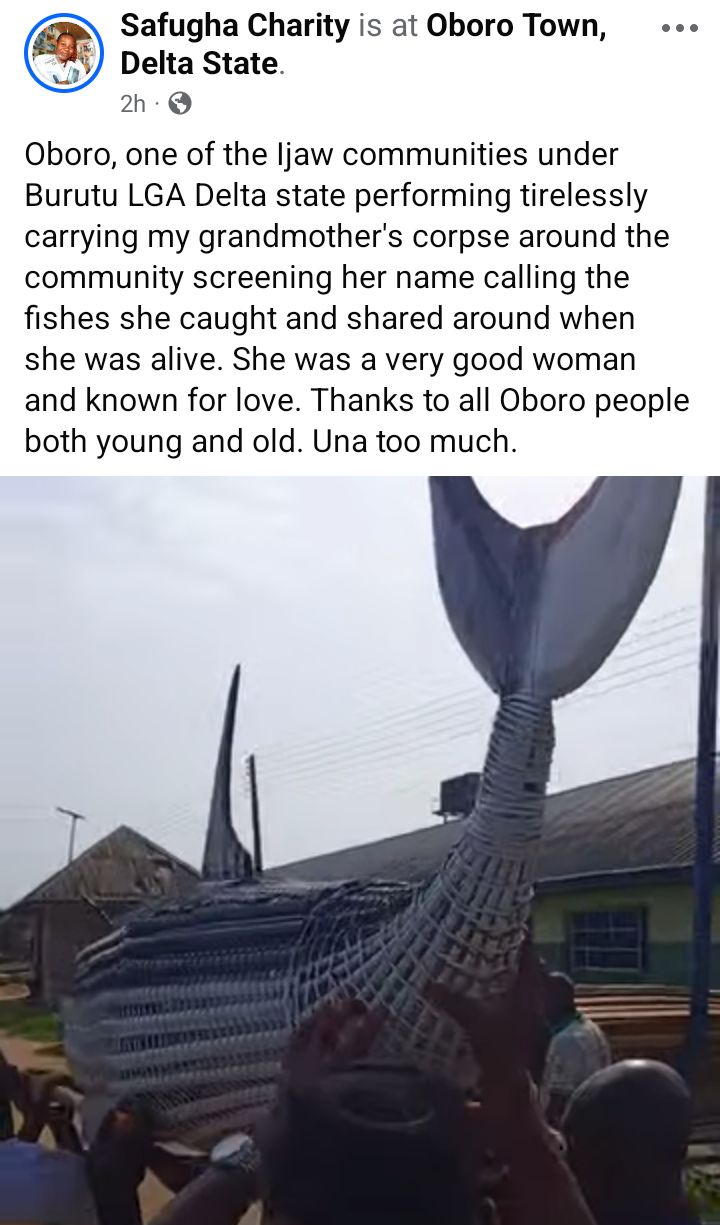720x1225 pixels.
Task: Open the Oboro Town, Delta State location
Action: point(515,27)
